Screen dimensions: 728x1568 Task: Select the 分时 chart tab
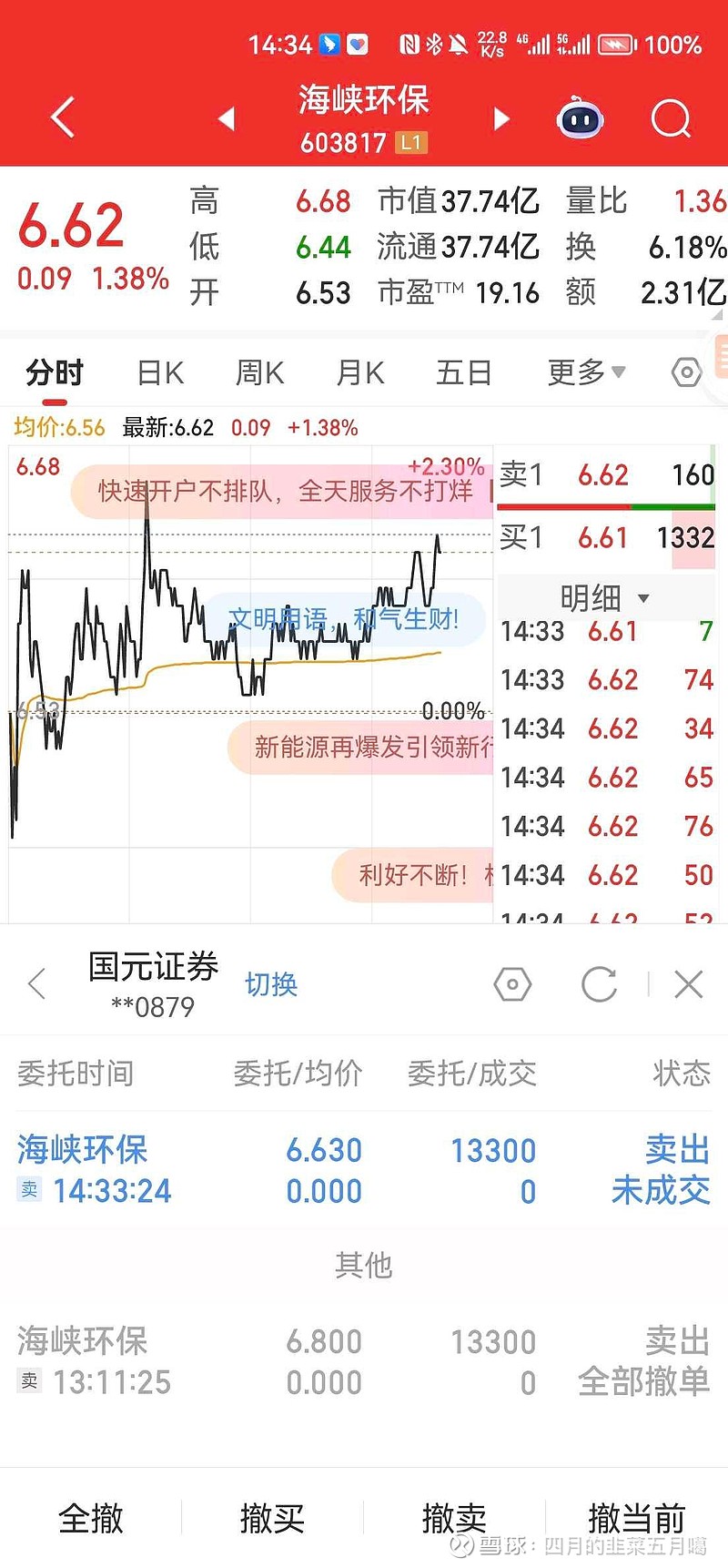coord(55,373)
